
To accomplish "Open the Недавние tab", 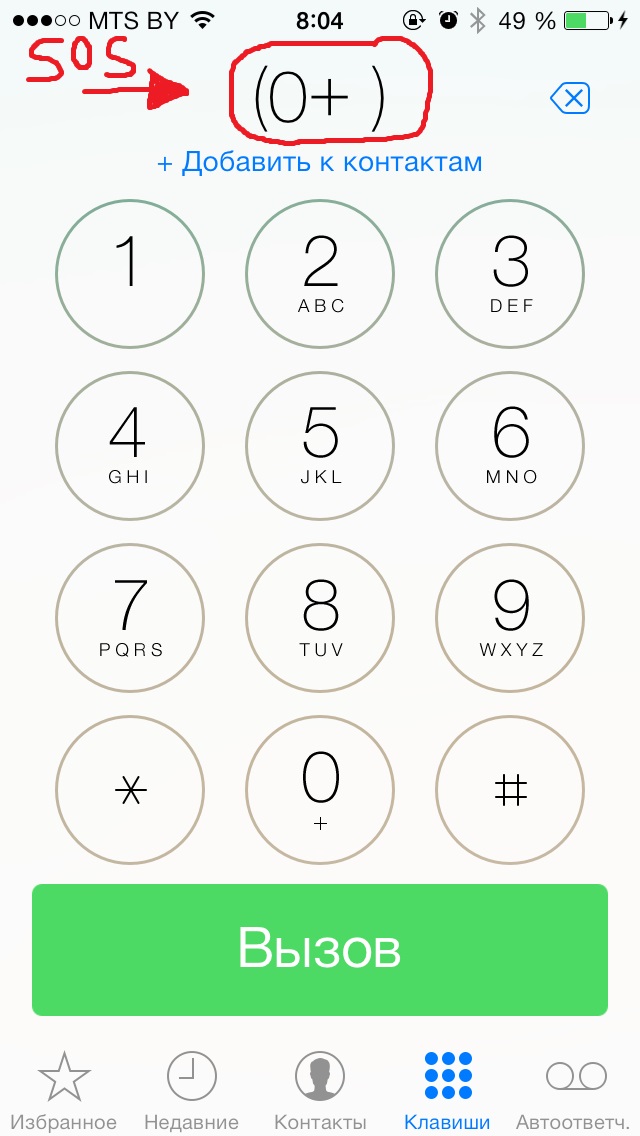I will (x=191, y=1090).
